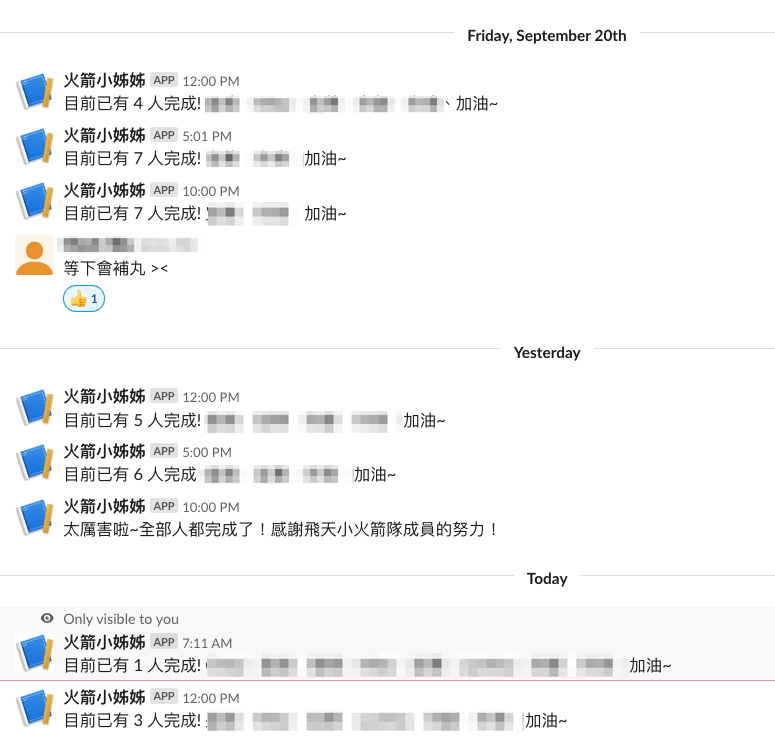775x749 pixels.
Task: Open the Friday, September 20th date divider
Action: click(546, 36)
